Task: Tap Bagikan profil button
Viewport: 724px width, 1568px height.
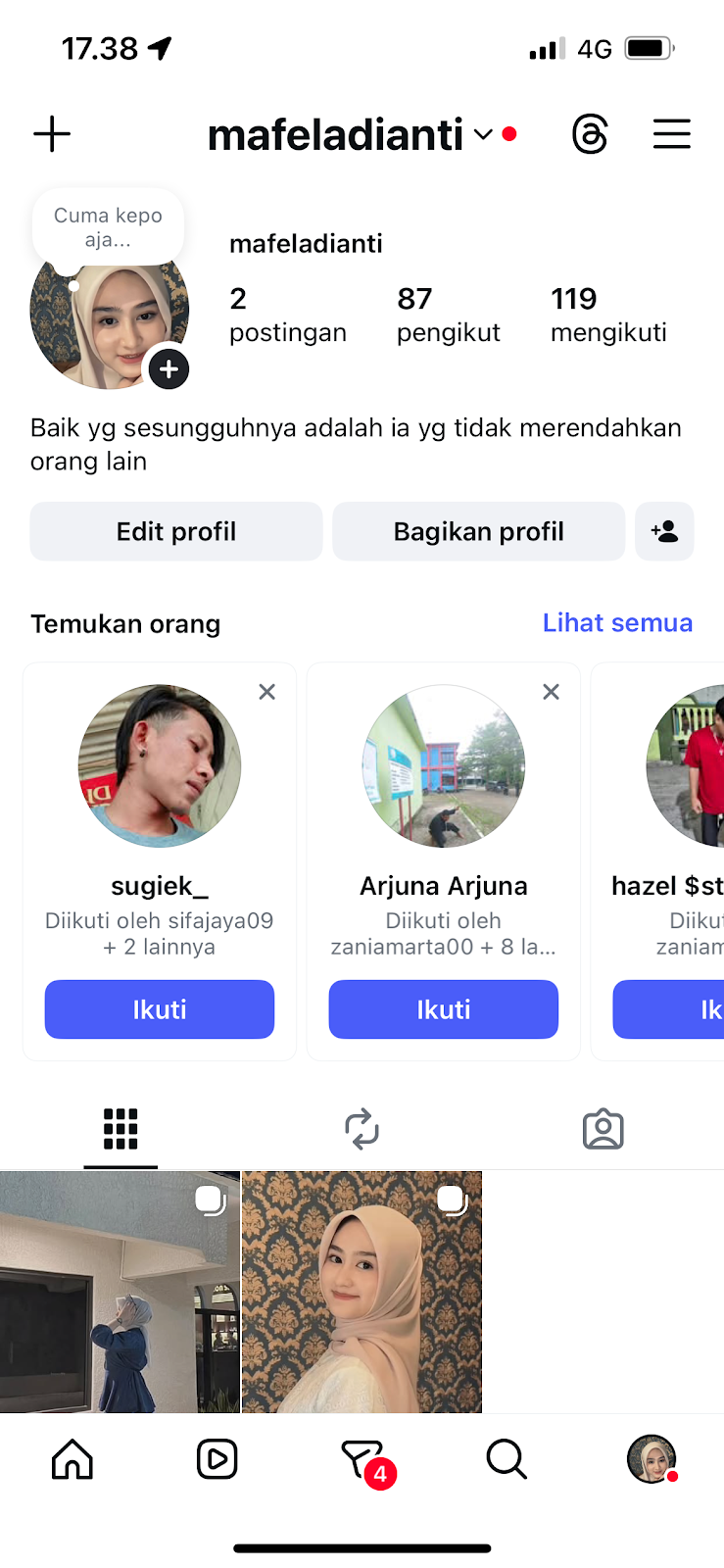Action: tap(478, 531)
